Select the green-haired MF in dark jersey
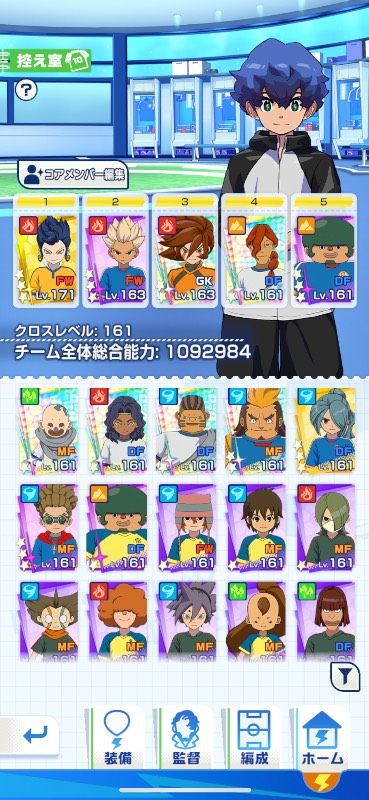369x800 pixels. tap(325, 527)
